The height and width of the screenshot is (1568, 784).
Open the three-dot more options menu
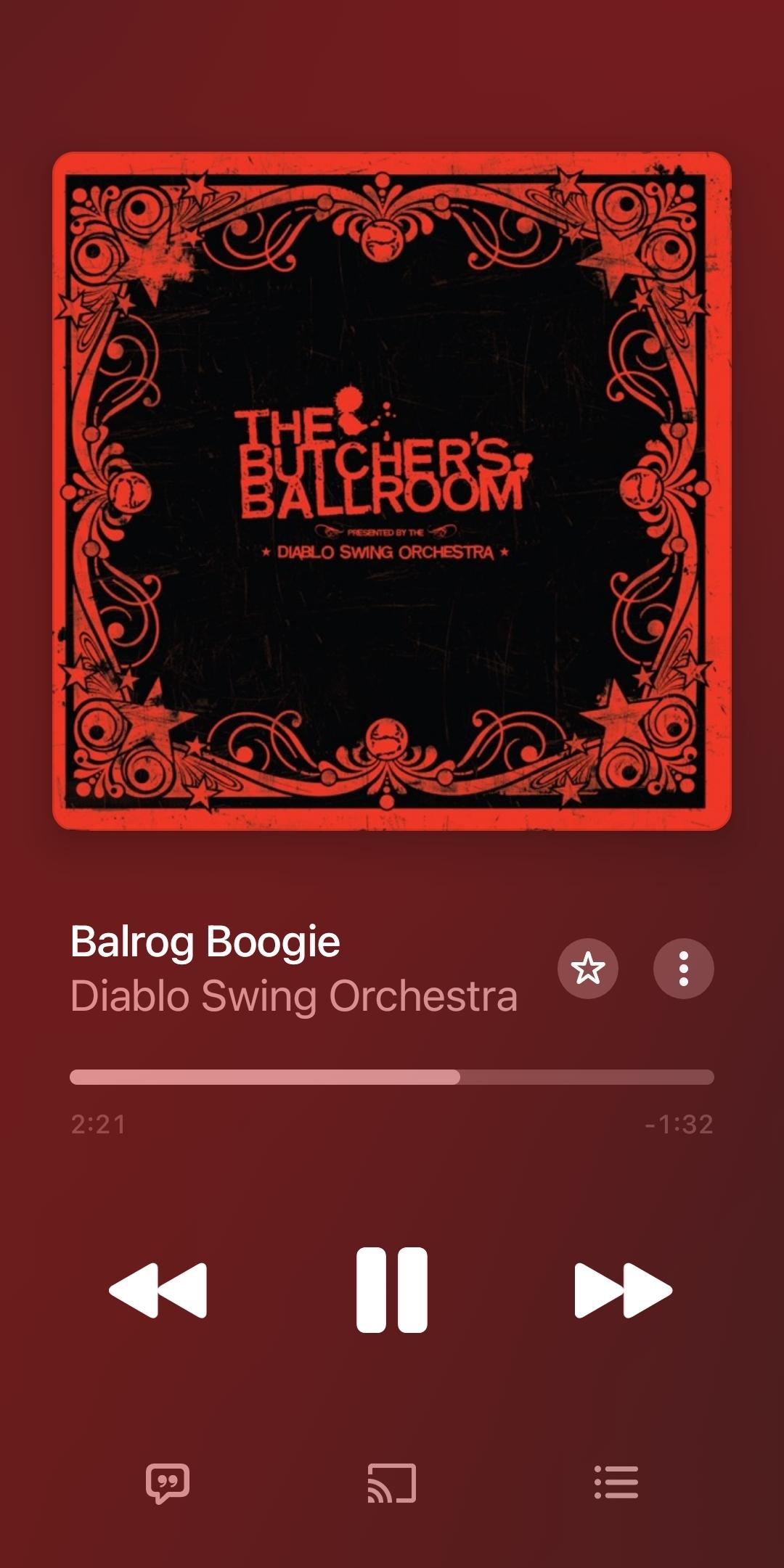(683, 969)
